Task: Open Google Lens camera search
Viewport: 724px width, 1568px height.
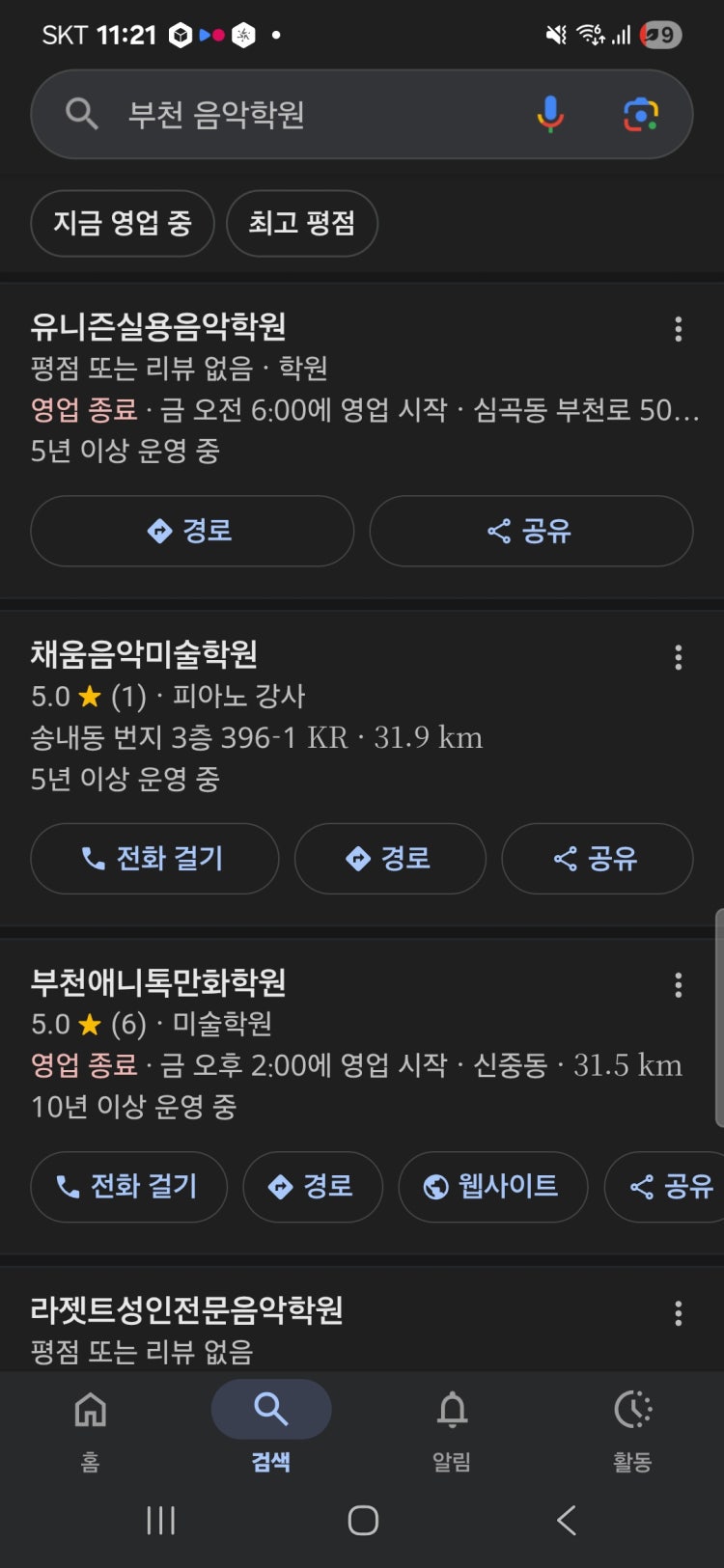Action: point(641,115)
